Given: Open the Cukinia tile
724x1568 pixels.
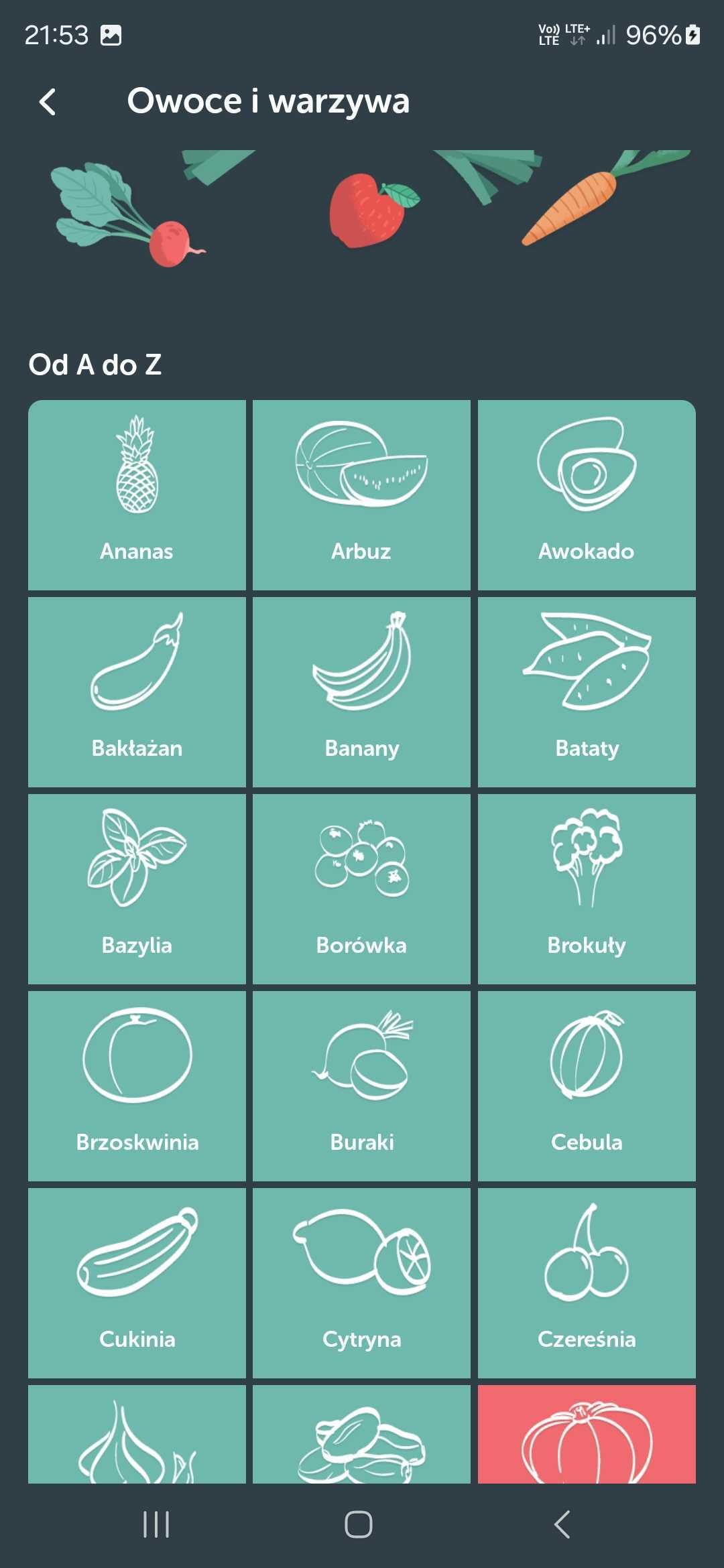Looking at the screenshot, I should 137,1283.
